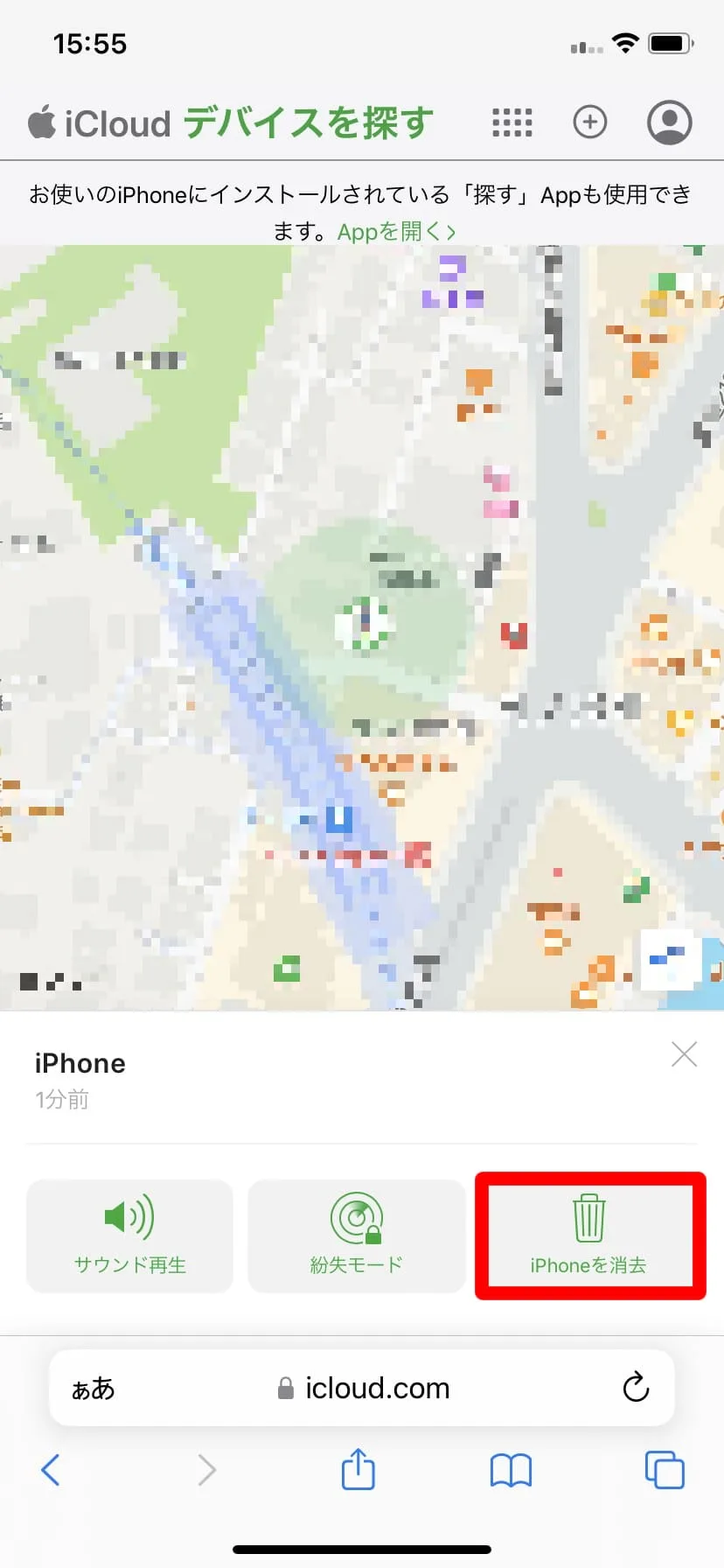Go back in Safari
Screen dimensions: 724x1568
(x=52, y=1470)
